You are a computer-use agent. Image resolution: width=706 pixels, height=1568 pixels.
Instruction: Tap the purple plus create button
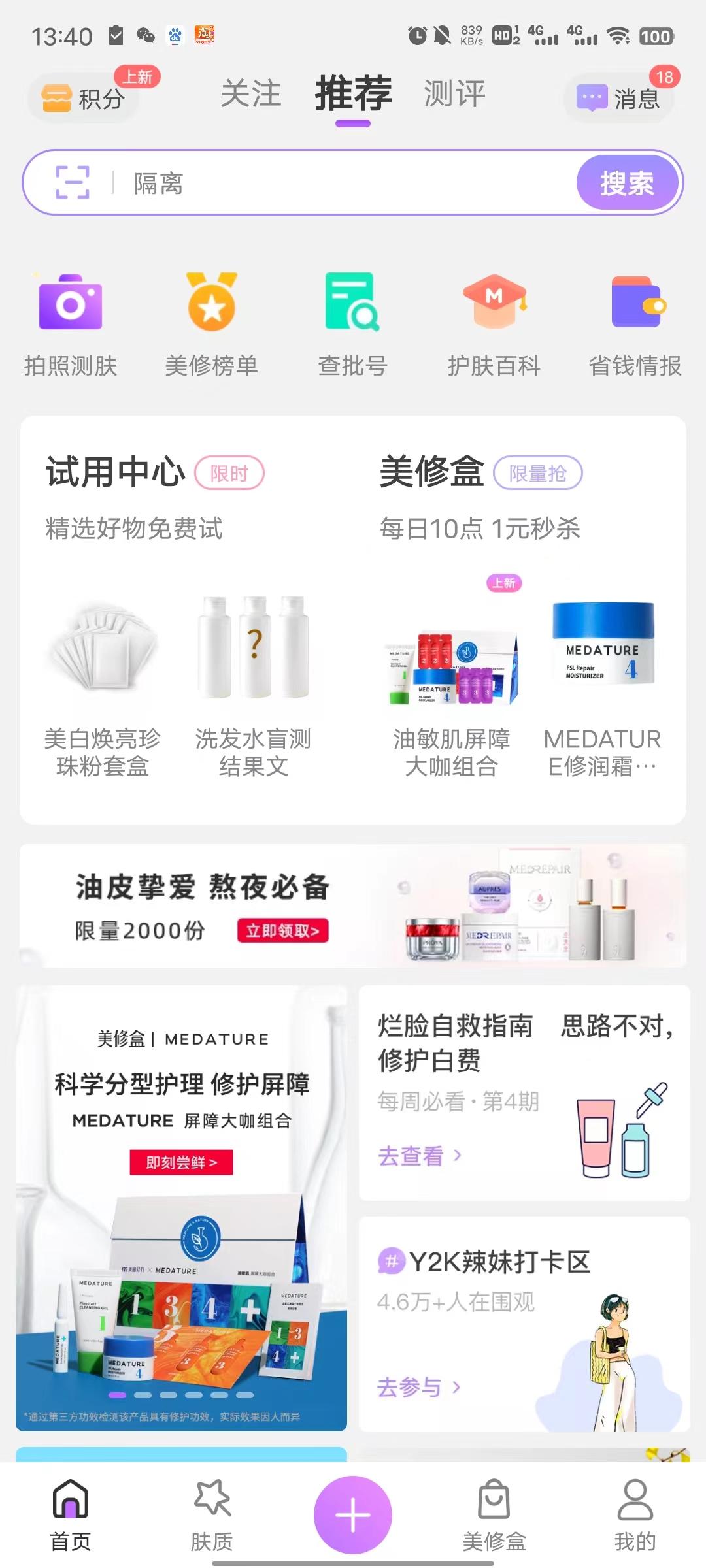point(353,1514)
